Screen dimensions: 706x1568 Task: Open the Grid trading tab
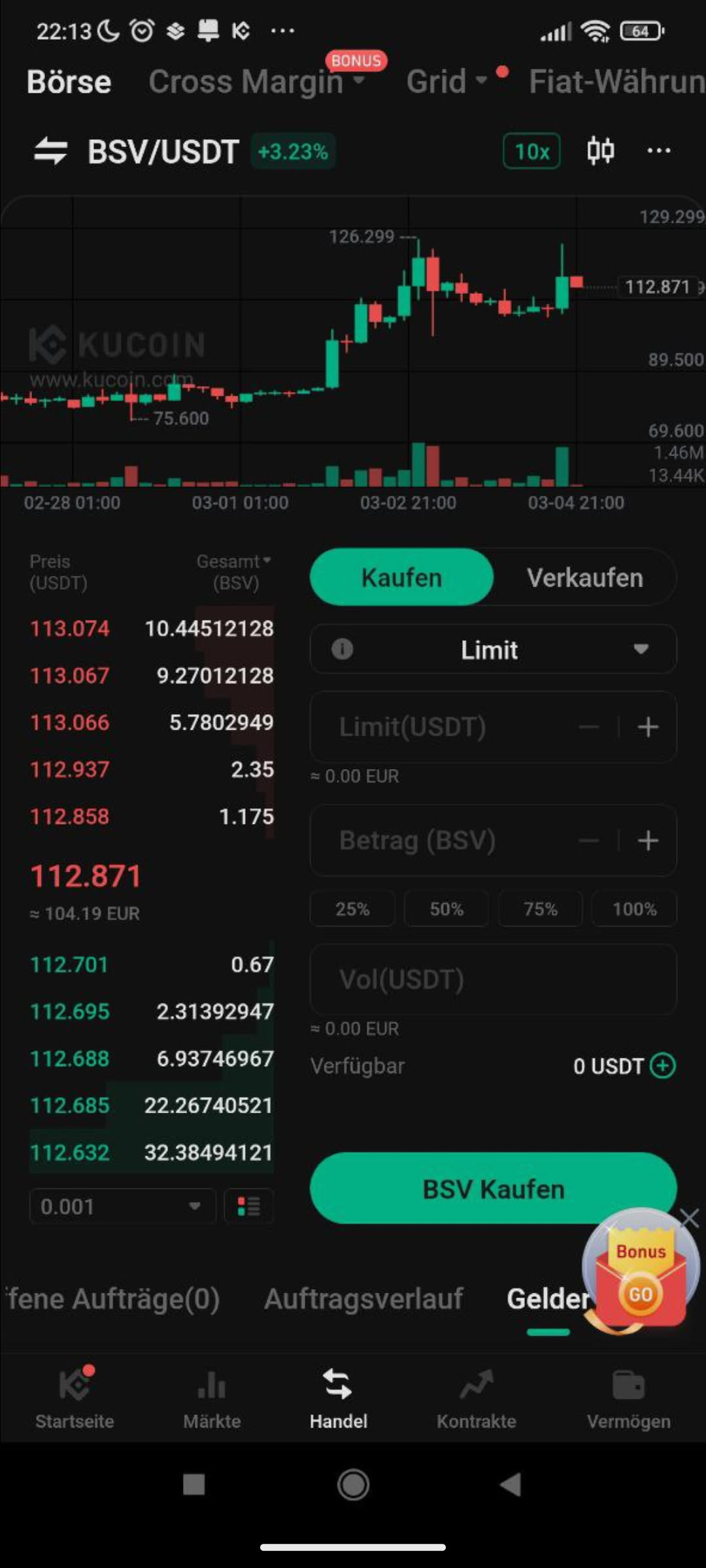(x=437, y=82)
